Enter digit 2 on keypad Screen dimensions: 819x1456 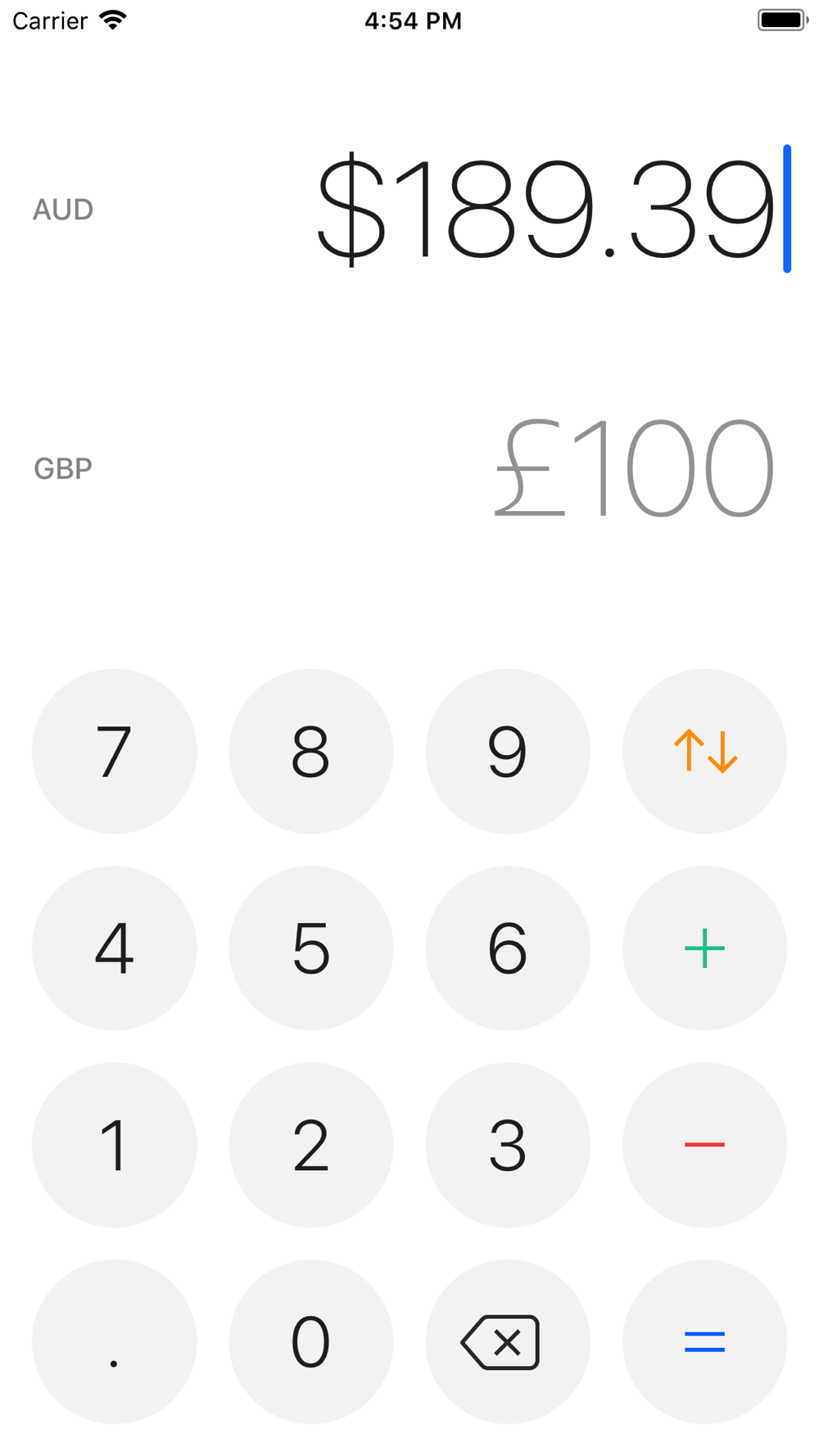(x=311, y=1144)
